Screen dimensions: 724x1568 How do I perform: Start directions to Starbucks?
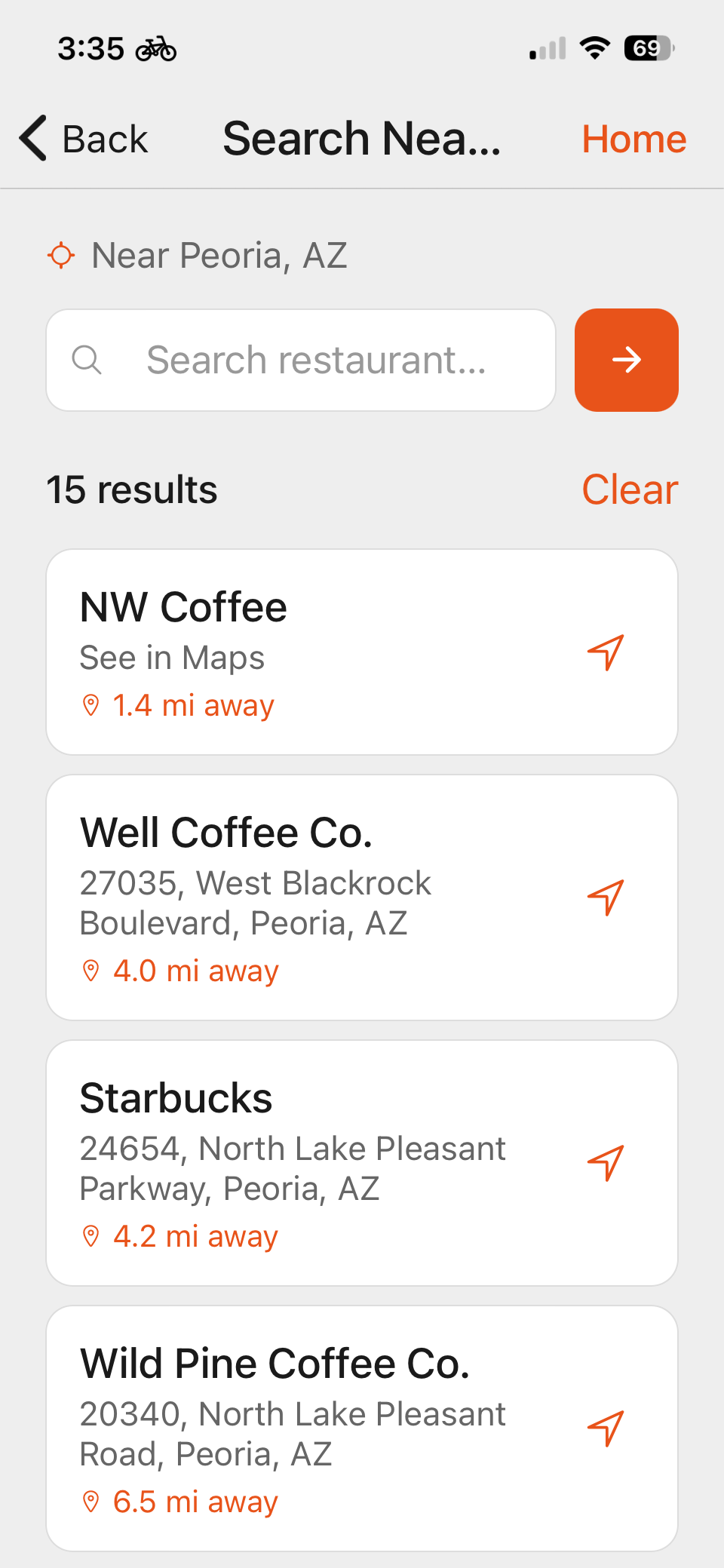[606, 1163]
